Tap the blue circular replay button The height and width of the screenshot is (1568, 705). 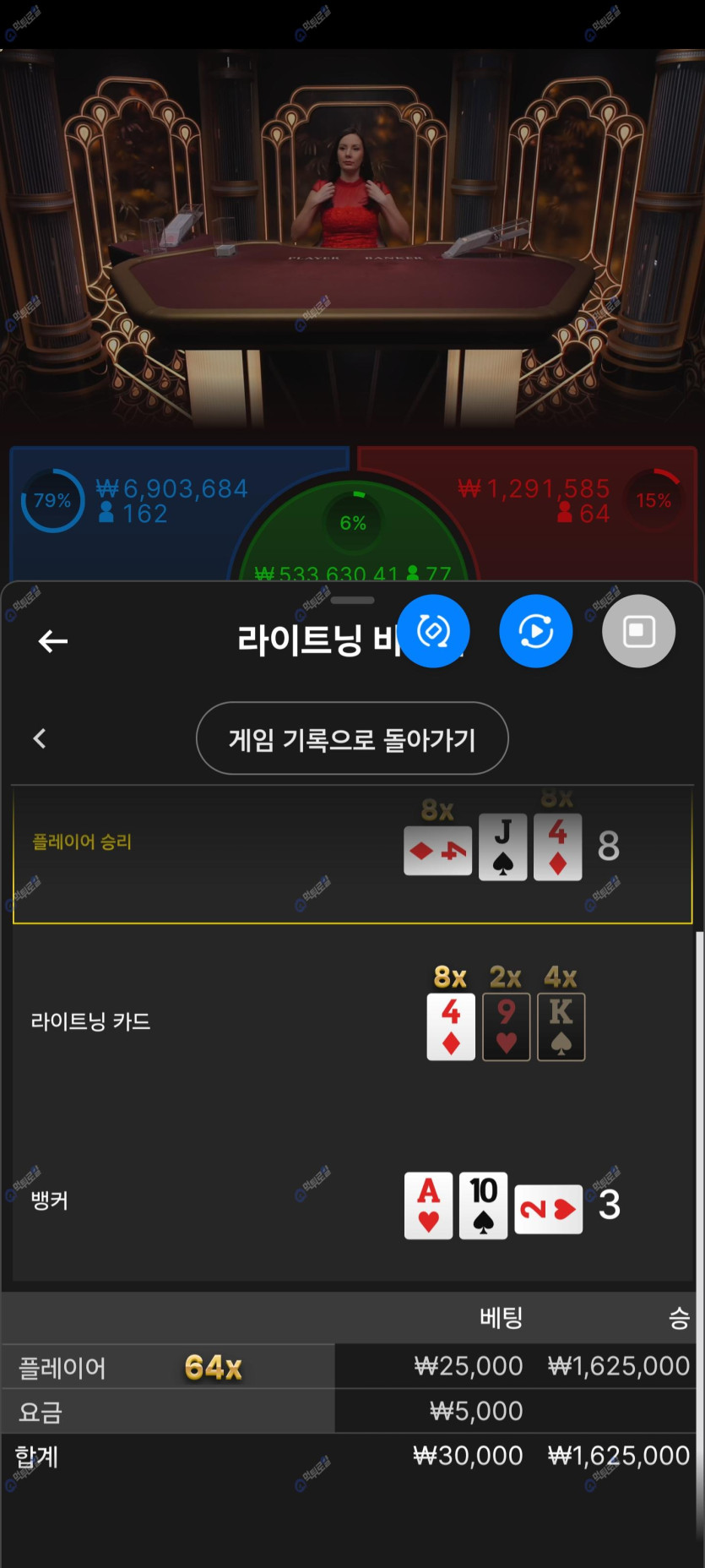536,631
